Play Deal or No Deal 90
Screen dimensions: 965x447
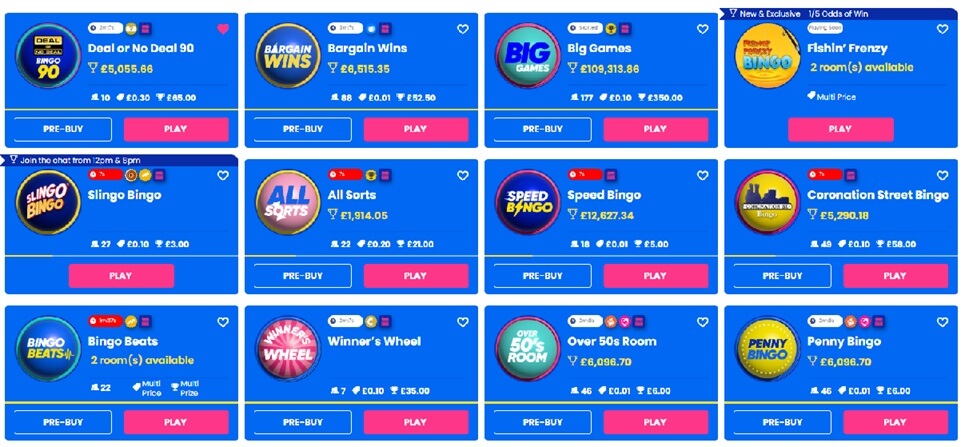coord(176,129)
